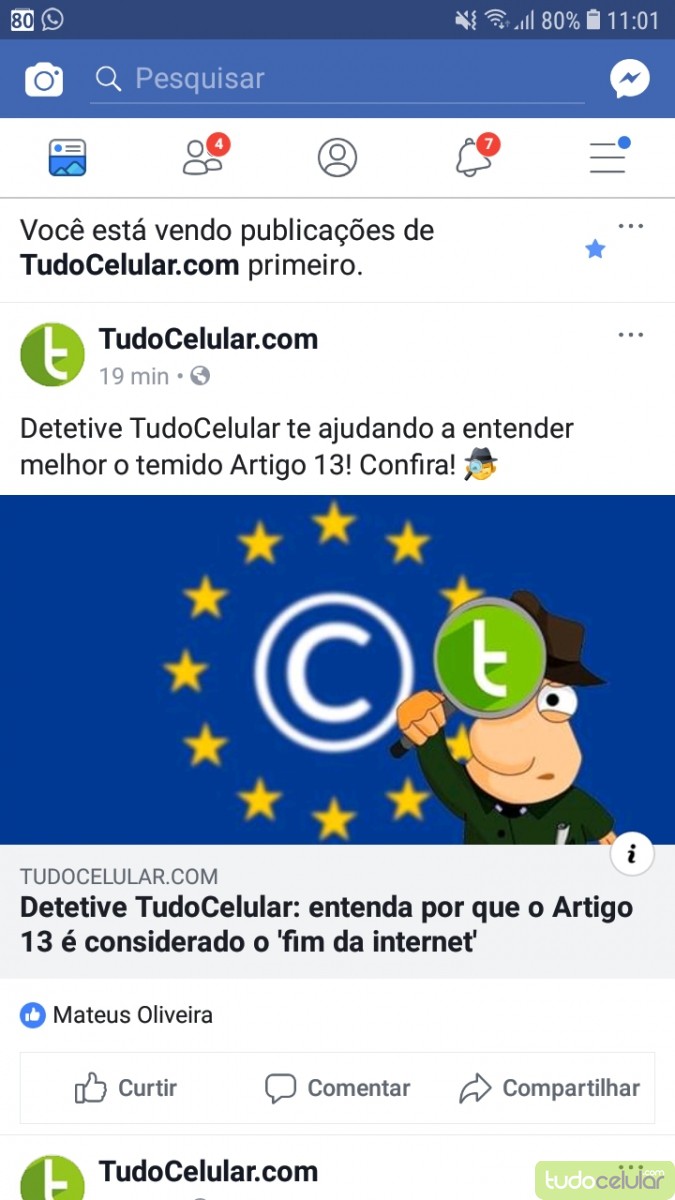Comment on the post with Comentar

coord(337,1088)
